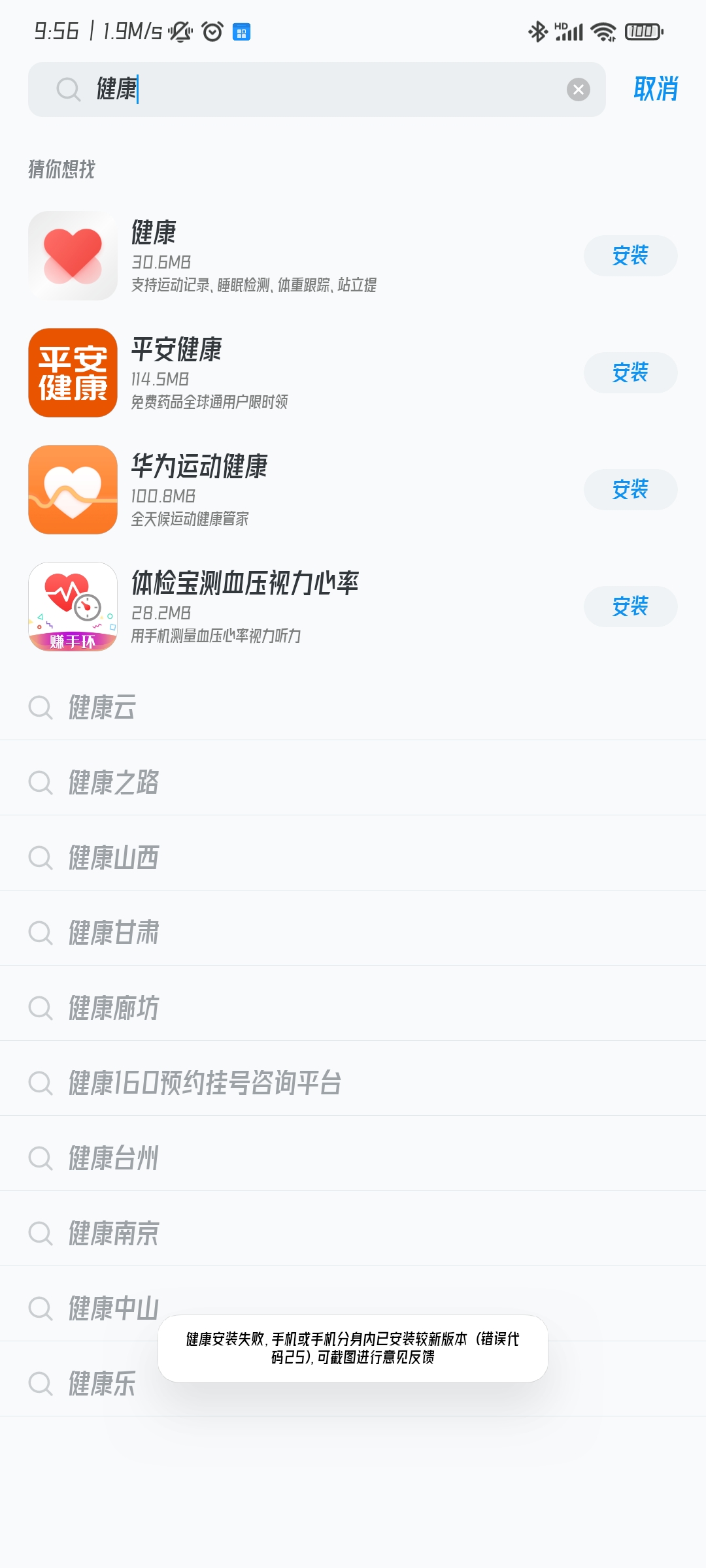Viewport: 706px width, 1568px height.
Task: Select the suggestion 健康云
Action: pyautogui.click(x=353, y=707)
